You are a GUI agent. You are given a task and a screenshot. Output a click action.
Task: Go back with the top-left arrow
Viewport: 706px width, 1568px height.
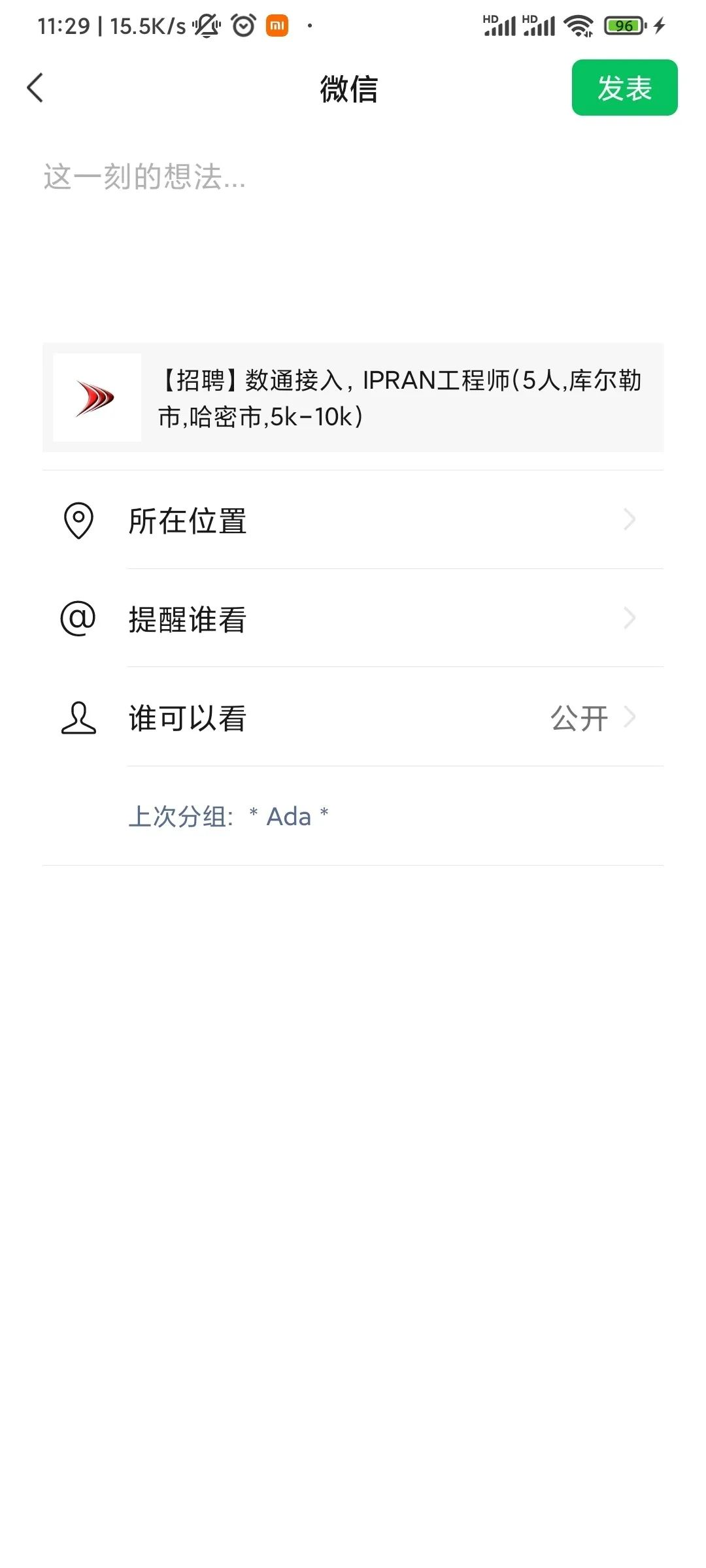[x=35, y=88]
